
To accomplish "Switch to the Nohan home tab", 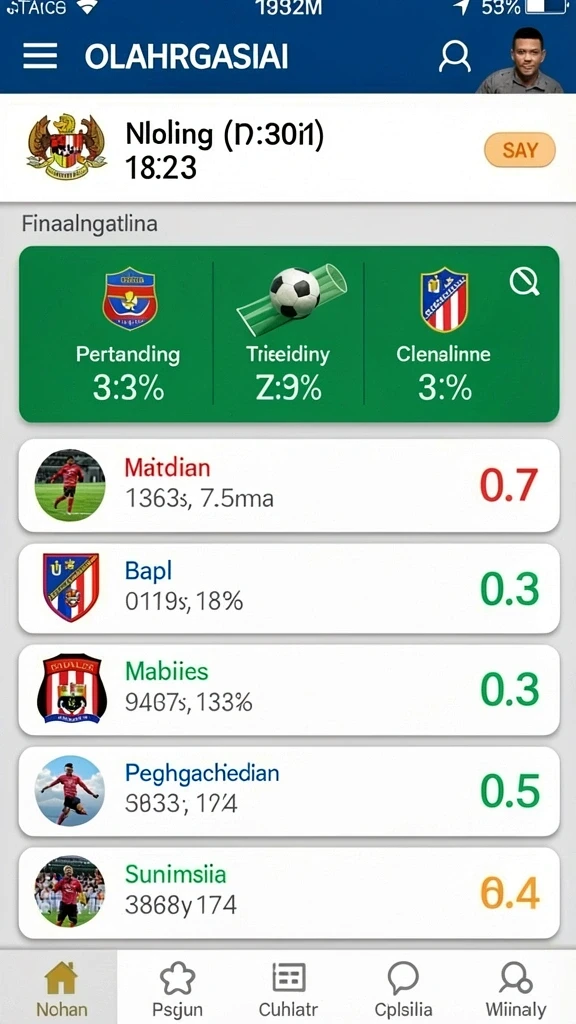I will tap(61, 988).
